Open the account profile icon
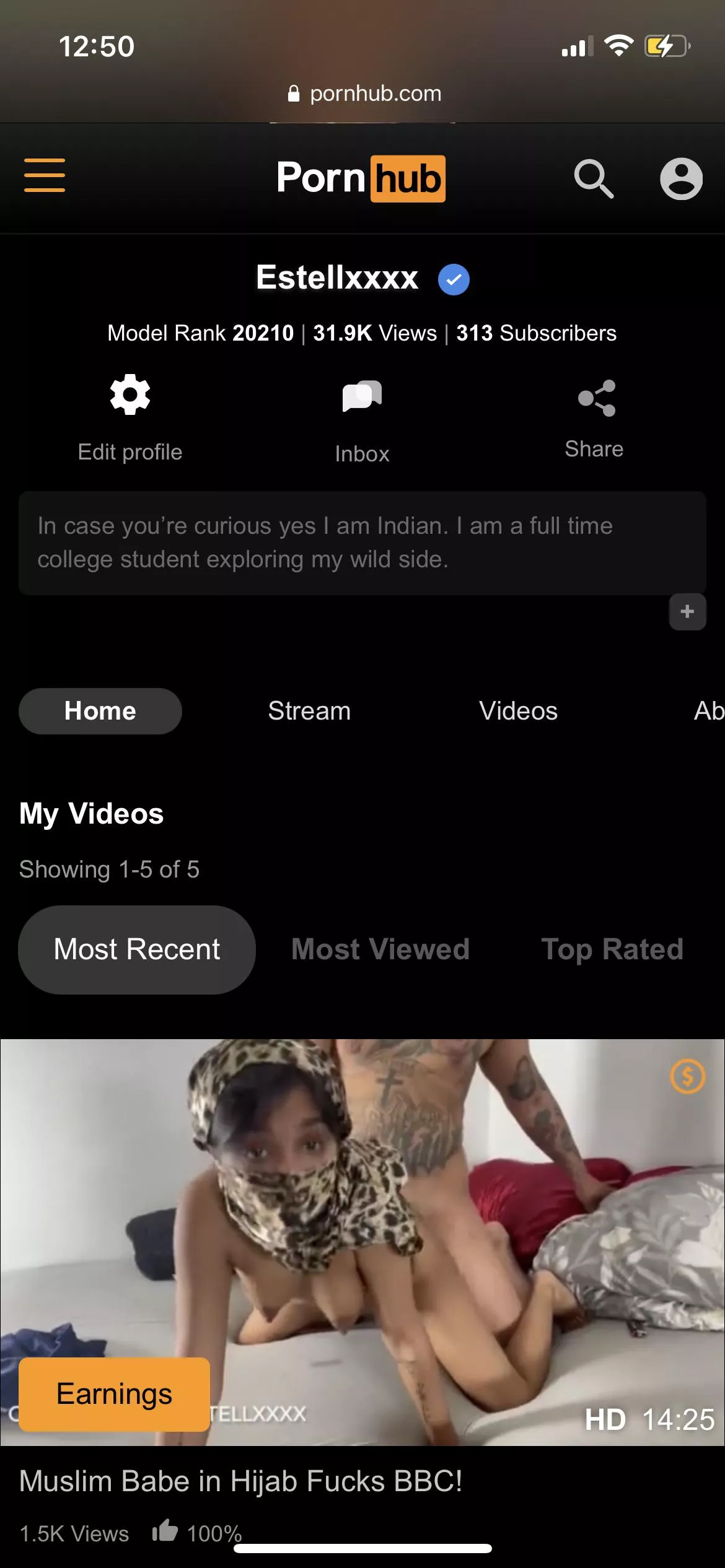Image resolution: width=725 pixels, height=1568 pixels. [x=681, y=179]
